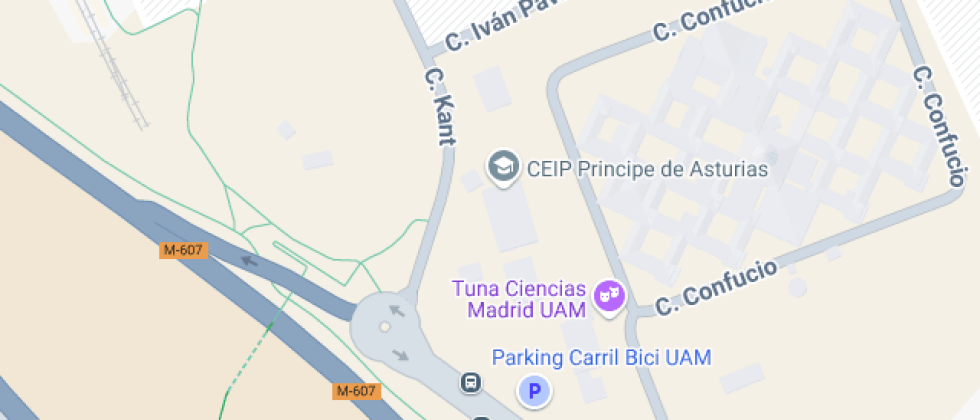This screenshot has height=420, width=980.
Task: Open the Parking Carril Bici UAM pin
Action: click(534, 391)
